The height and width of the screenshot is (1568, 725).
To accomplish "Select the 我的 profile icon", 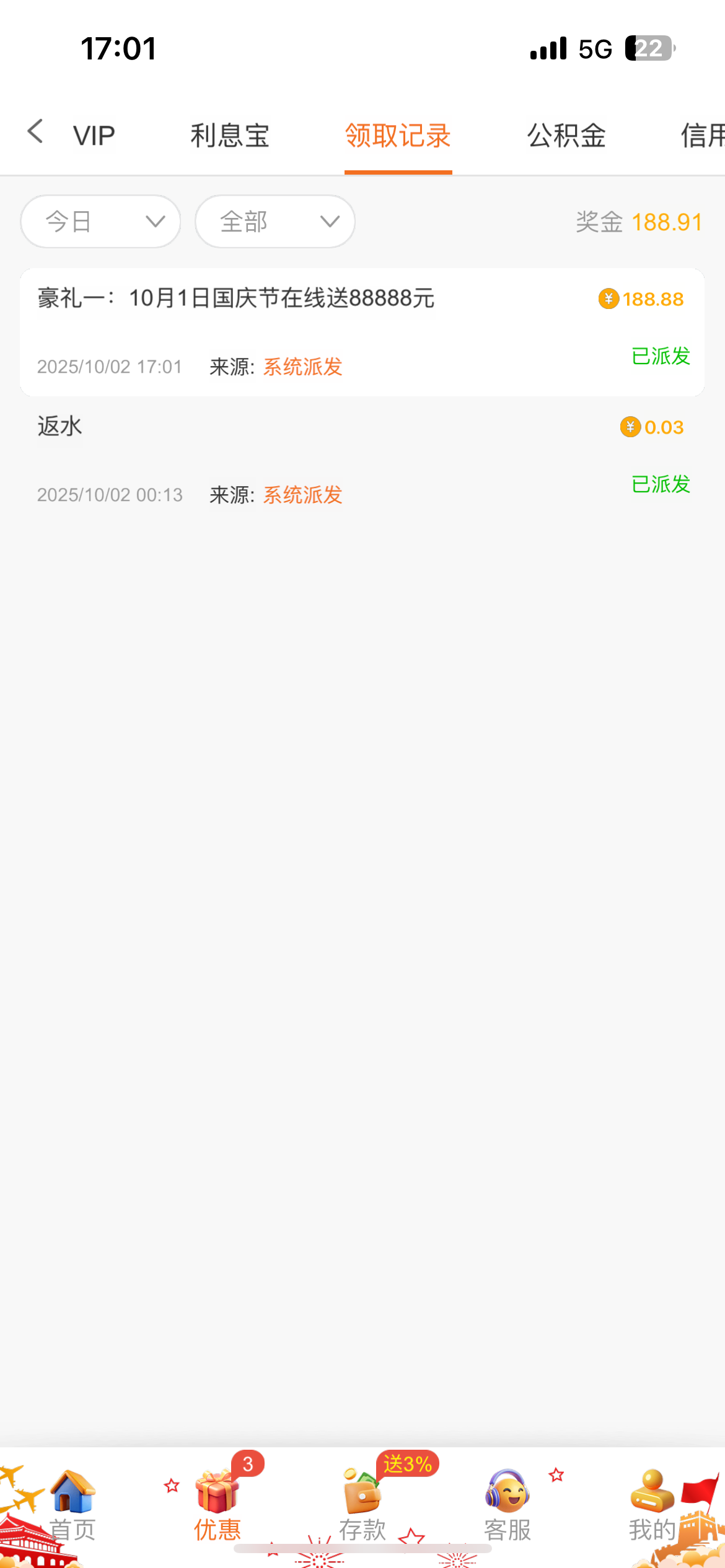I will tap(651, 1496).
